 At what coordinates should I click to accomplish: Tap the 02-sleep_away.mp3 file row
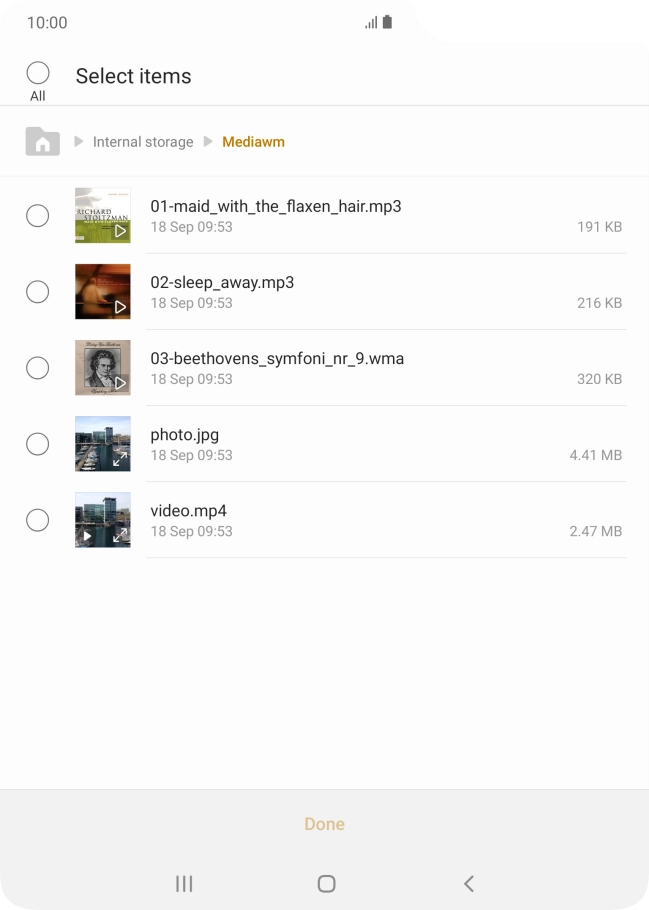[x=385, y=292]
